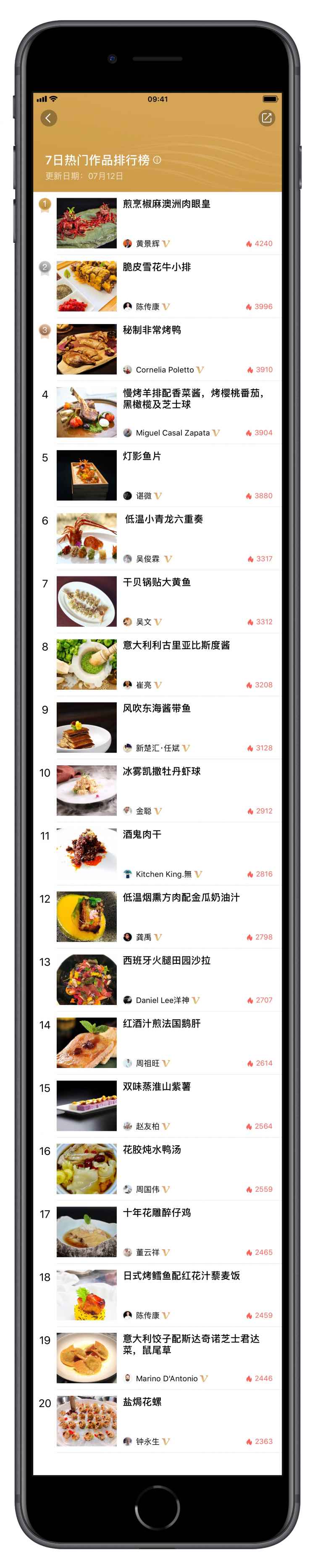
Task: Open the dish 脆皮雪花牛小排
Action: (x=157, y=267)
